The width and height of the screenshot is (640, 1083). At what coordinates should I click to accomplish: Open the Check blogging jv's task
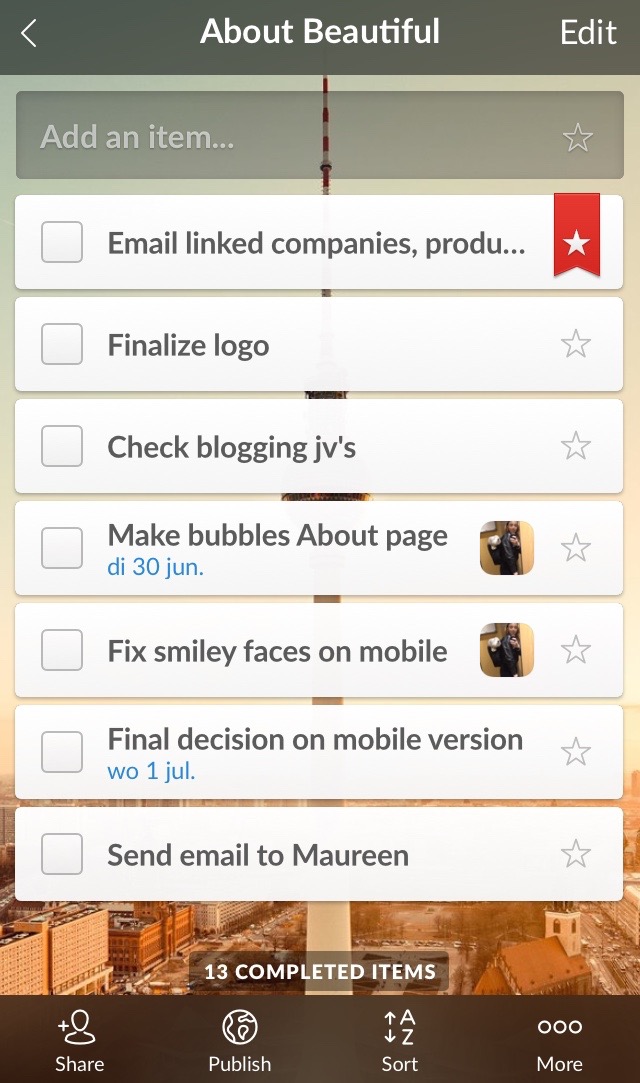pos(319,446)
